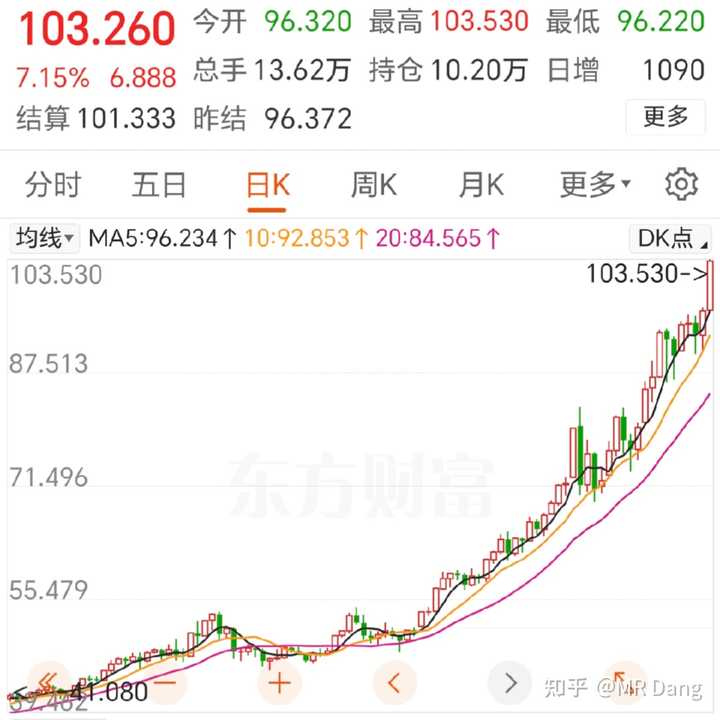Open chart settings gear
The image size is (720, 720).
click(x=681, y=185)
